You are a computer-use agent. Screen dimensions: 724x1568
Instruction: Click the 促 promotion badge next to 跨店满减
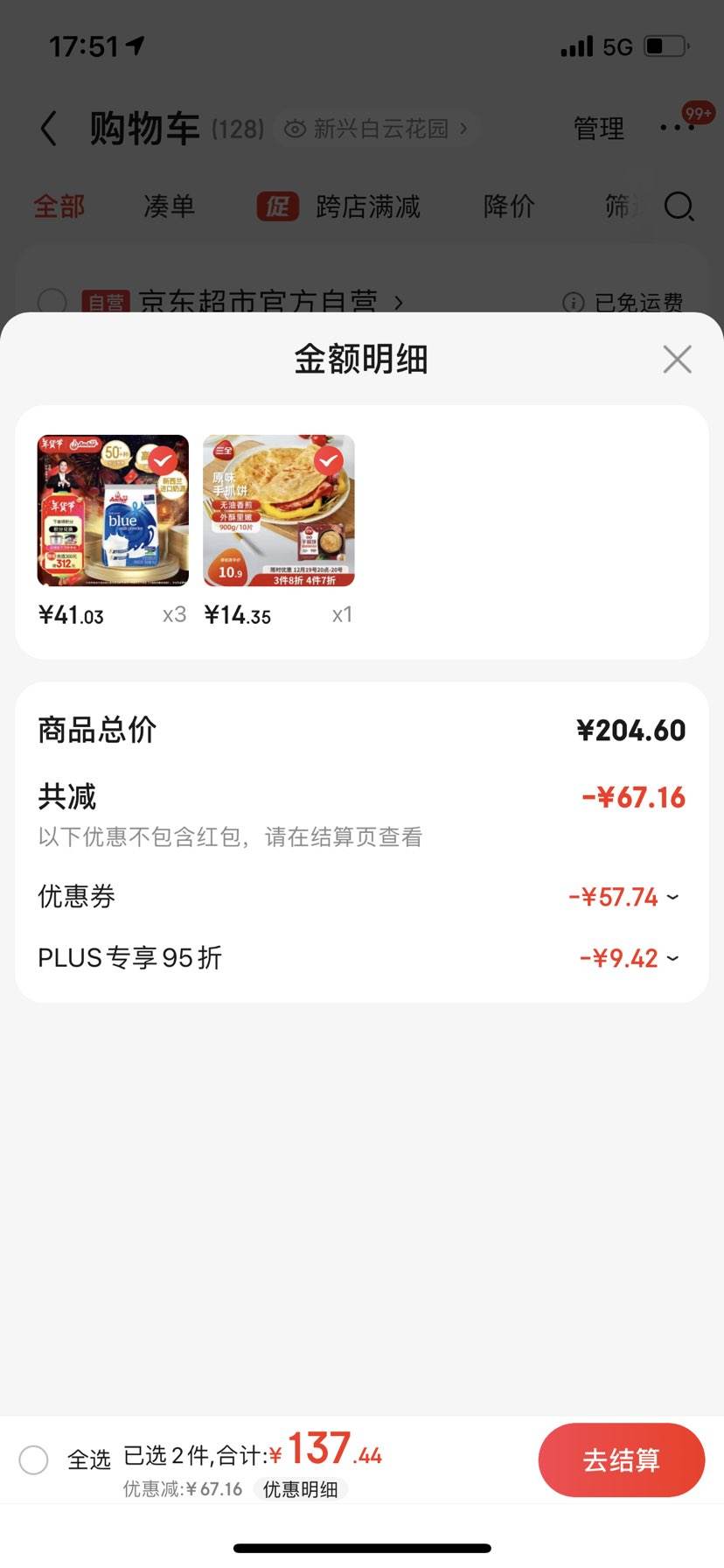tap(277, 207)
